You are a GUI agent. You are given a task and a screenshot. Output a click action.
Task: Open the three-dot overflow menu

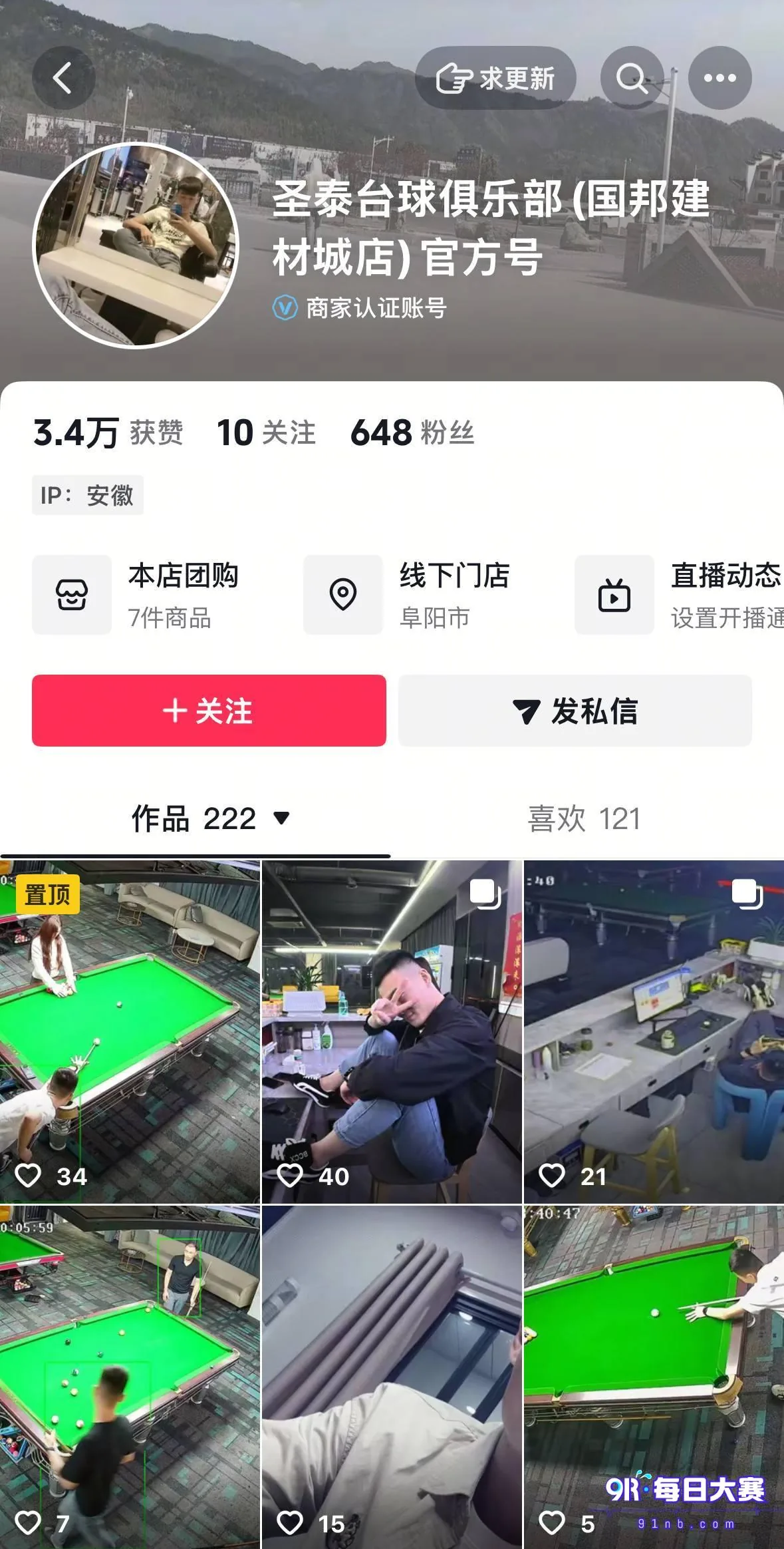pyautogui.click(x=720, y=78)
